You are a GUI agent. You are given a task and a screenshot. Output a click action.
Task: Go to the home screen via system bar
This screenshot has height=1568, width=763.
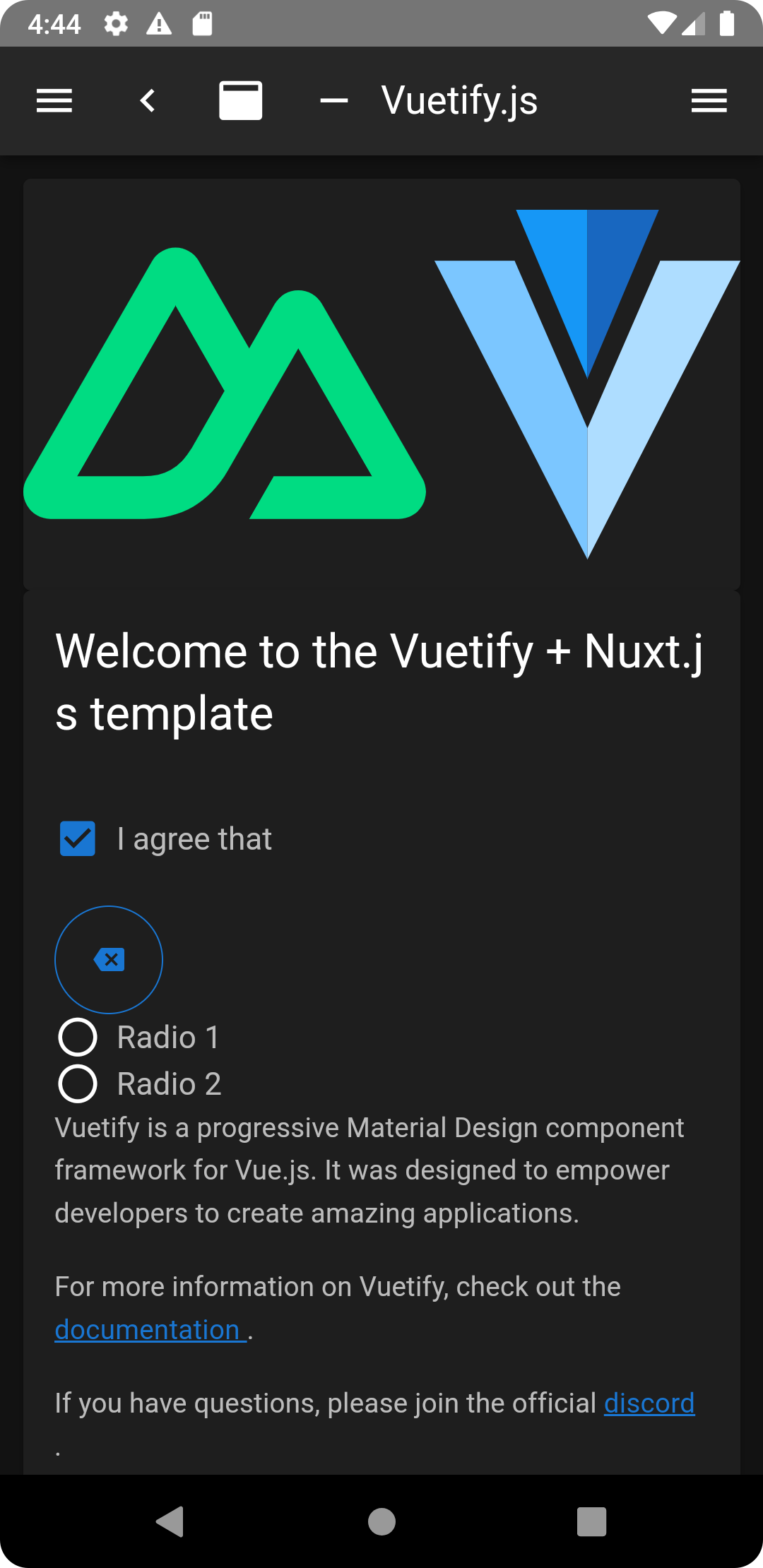point(381,1521)
